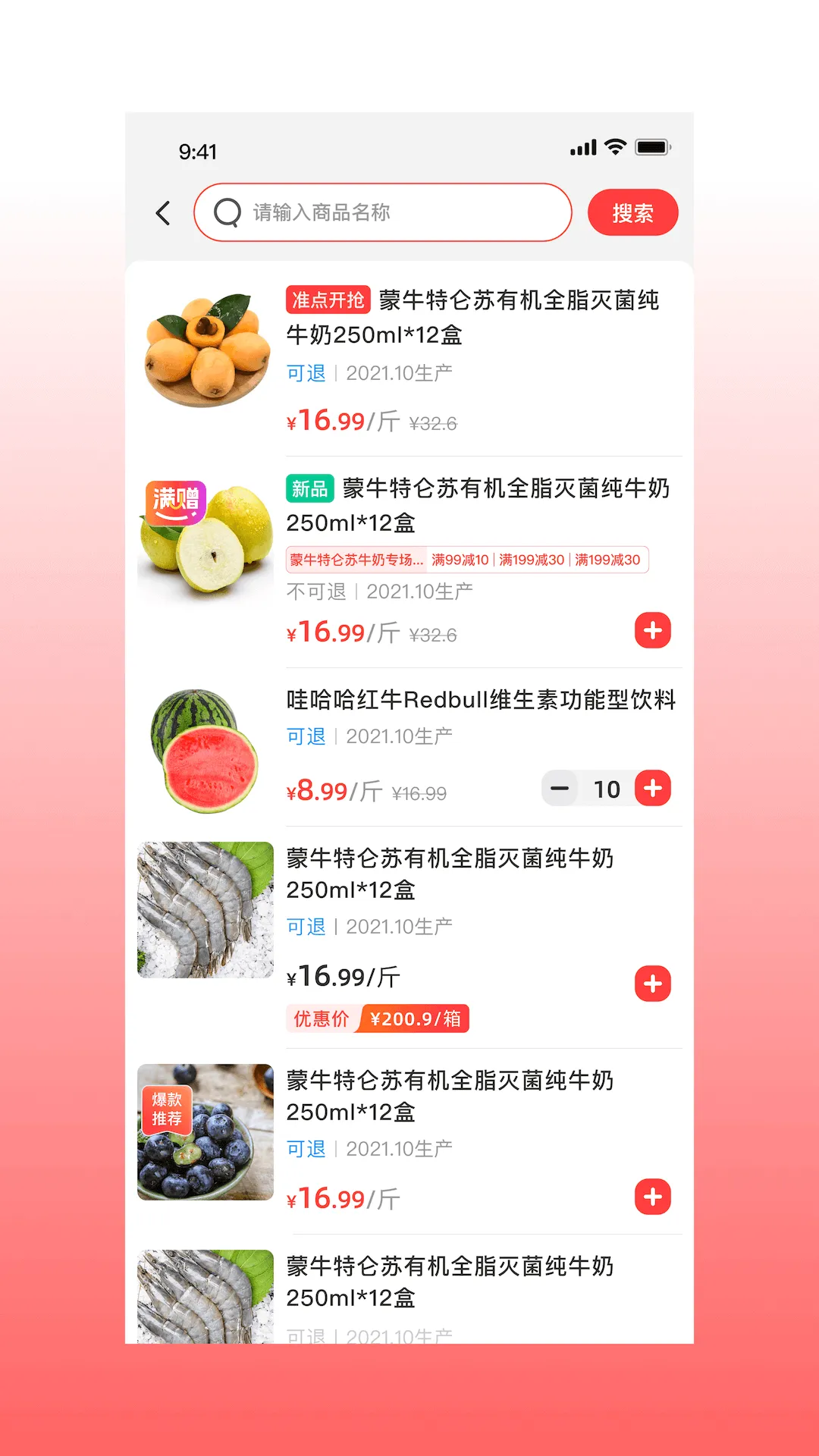Toggle 可退 on the Redbull watermelon item
The height and width of the screenshot is (1456, 819).
(306, 735)
